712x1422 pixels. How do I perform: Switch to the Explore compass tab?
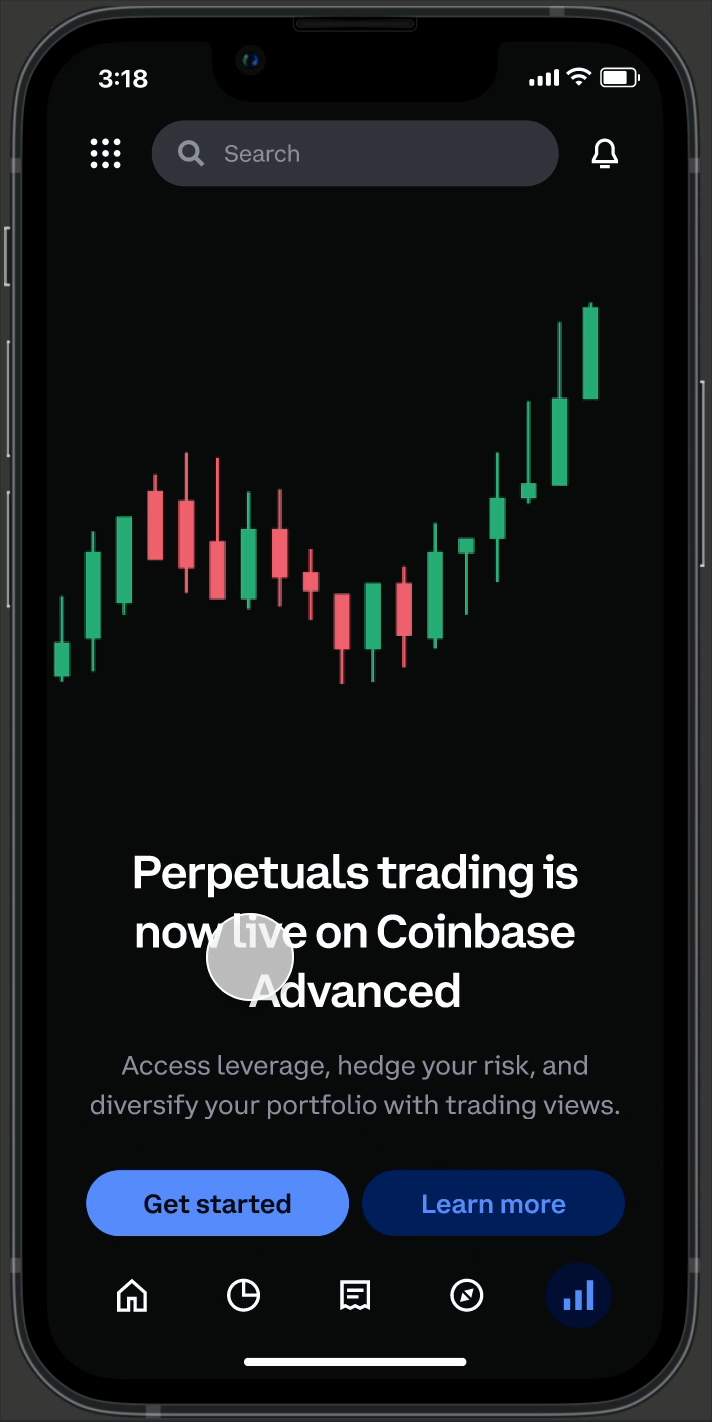click(x=467, y=1296)
